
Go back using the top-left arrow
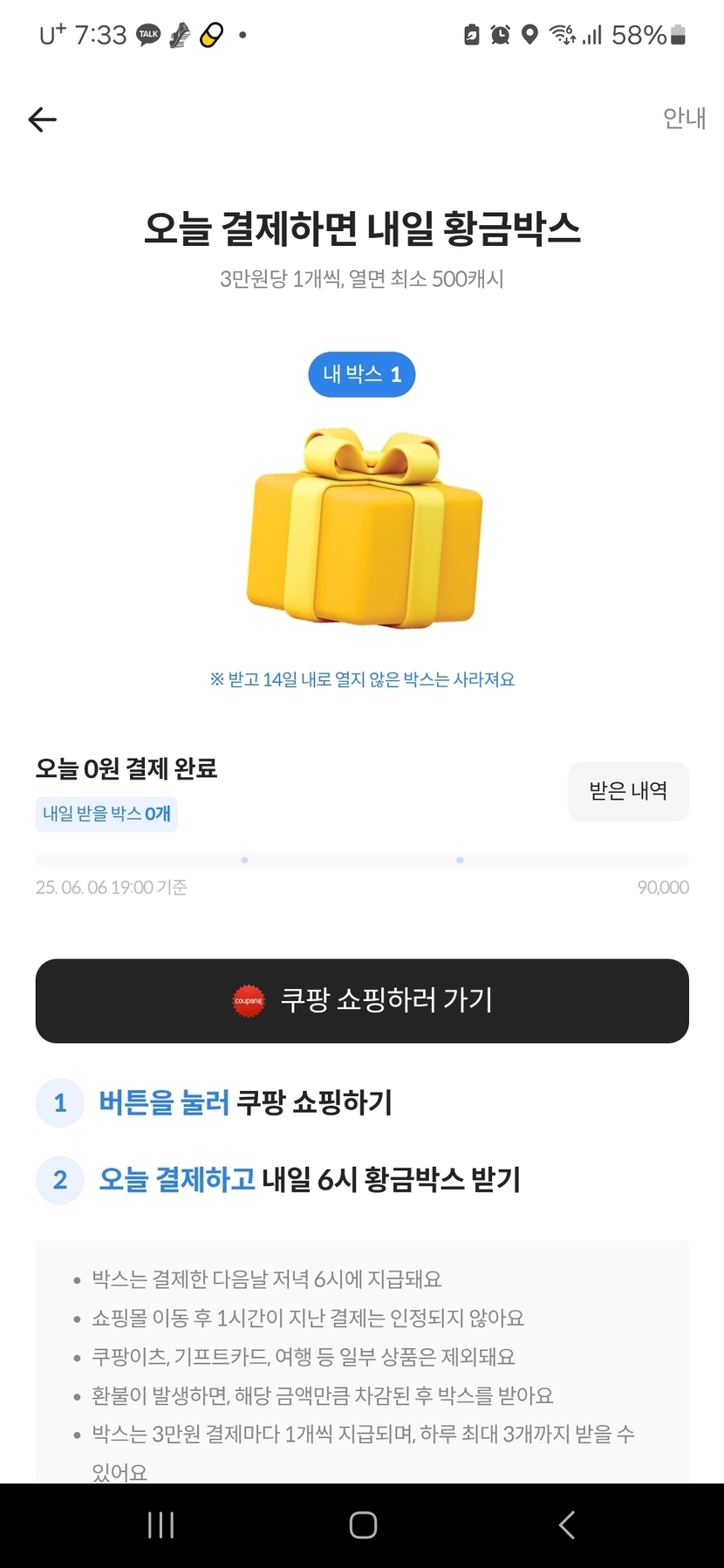[x=42, y=119]
